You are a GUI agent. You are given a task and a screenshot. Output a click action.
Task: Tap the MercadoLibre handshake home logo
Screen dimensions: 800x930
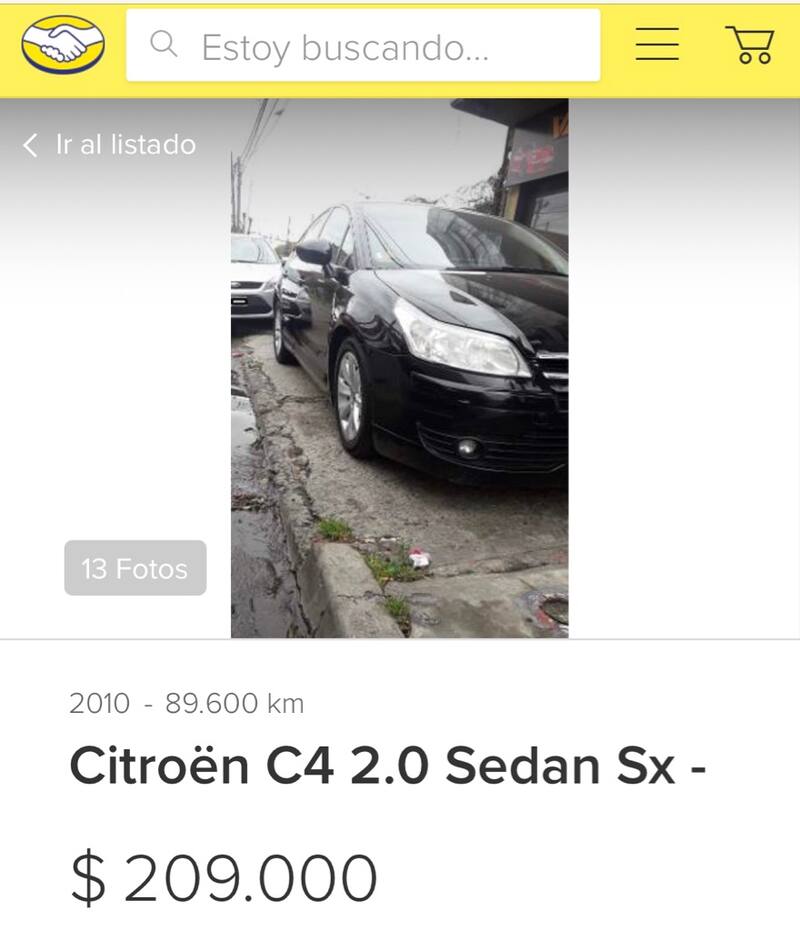(x=63, y=45)
